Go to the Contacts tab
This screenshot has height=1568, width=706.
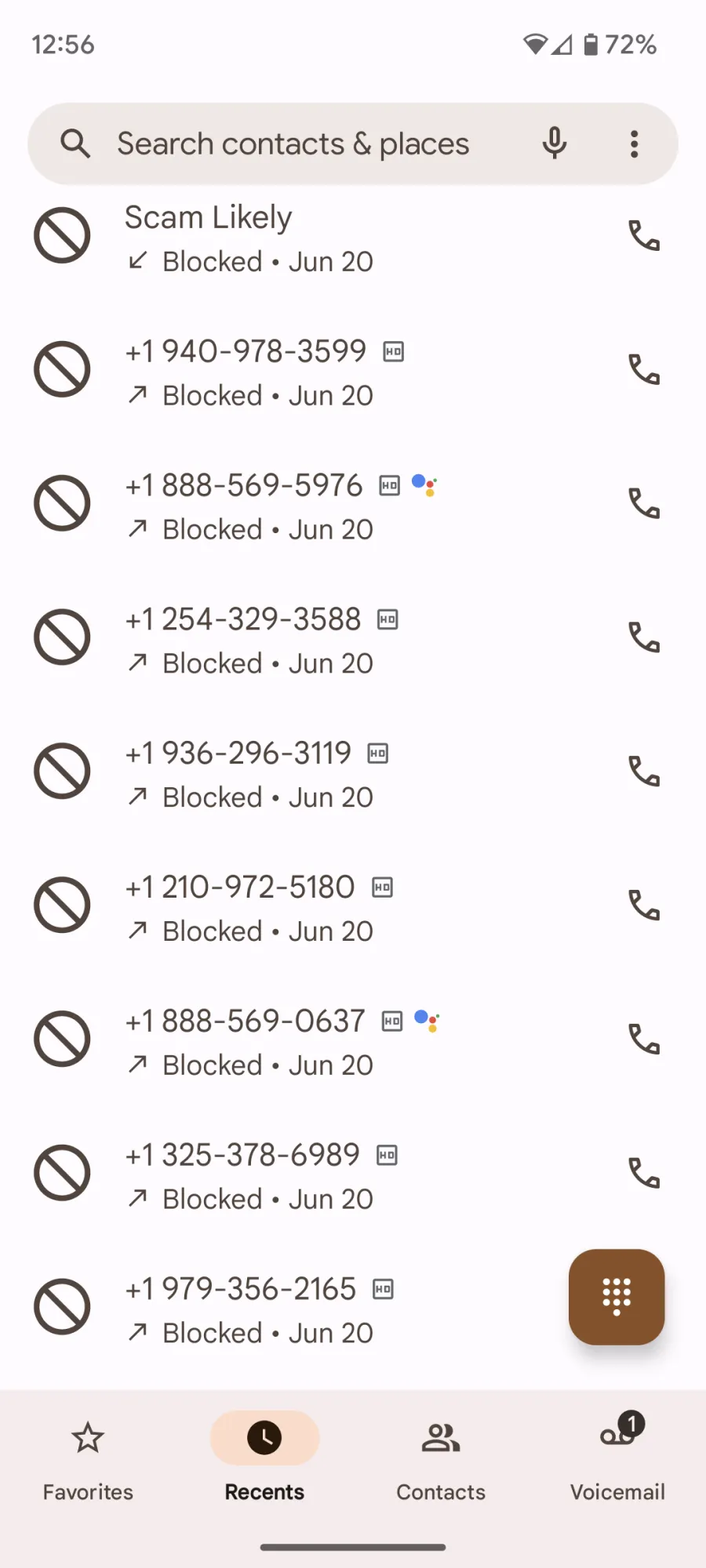pyautogui.click(x=441, y=1460)
